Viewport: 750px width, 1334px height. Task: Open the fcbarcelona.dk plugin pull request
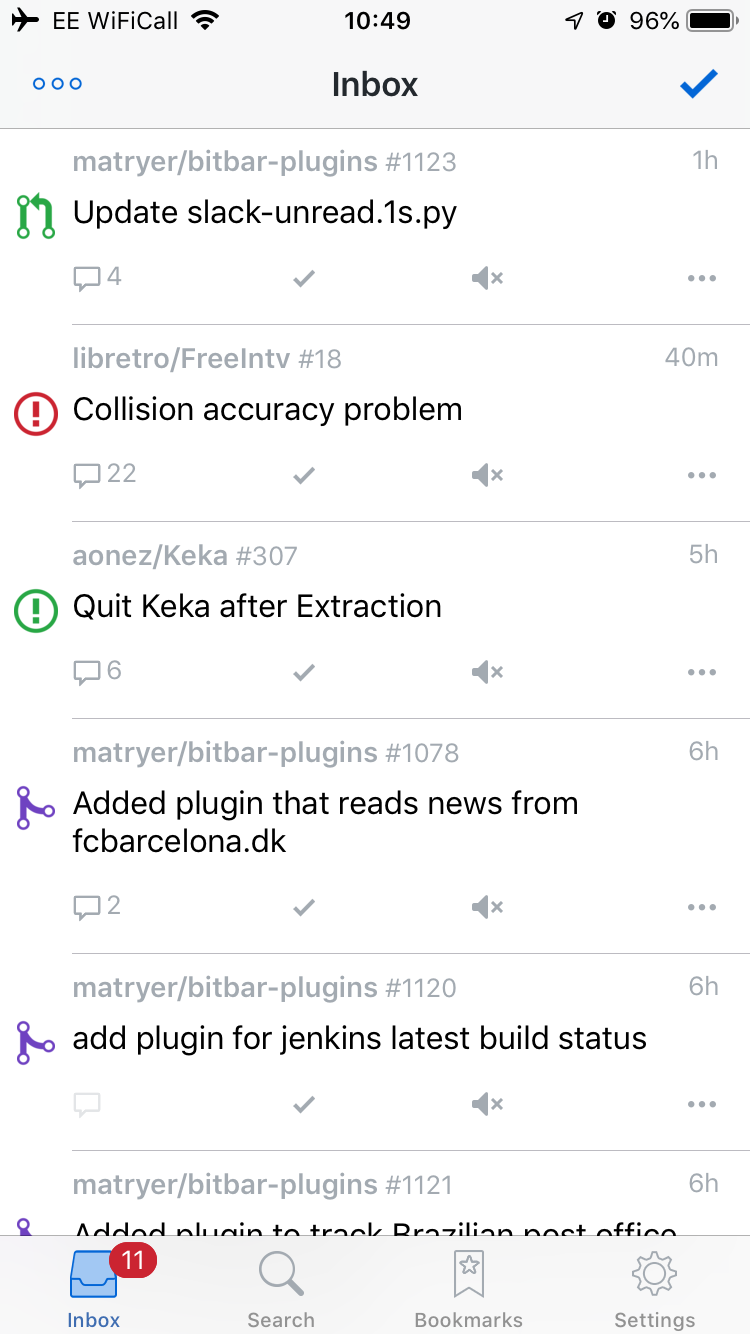pos(325,822)
